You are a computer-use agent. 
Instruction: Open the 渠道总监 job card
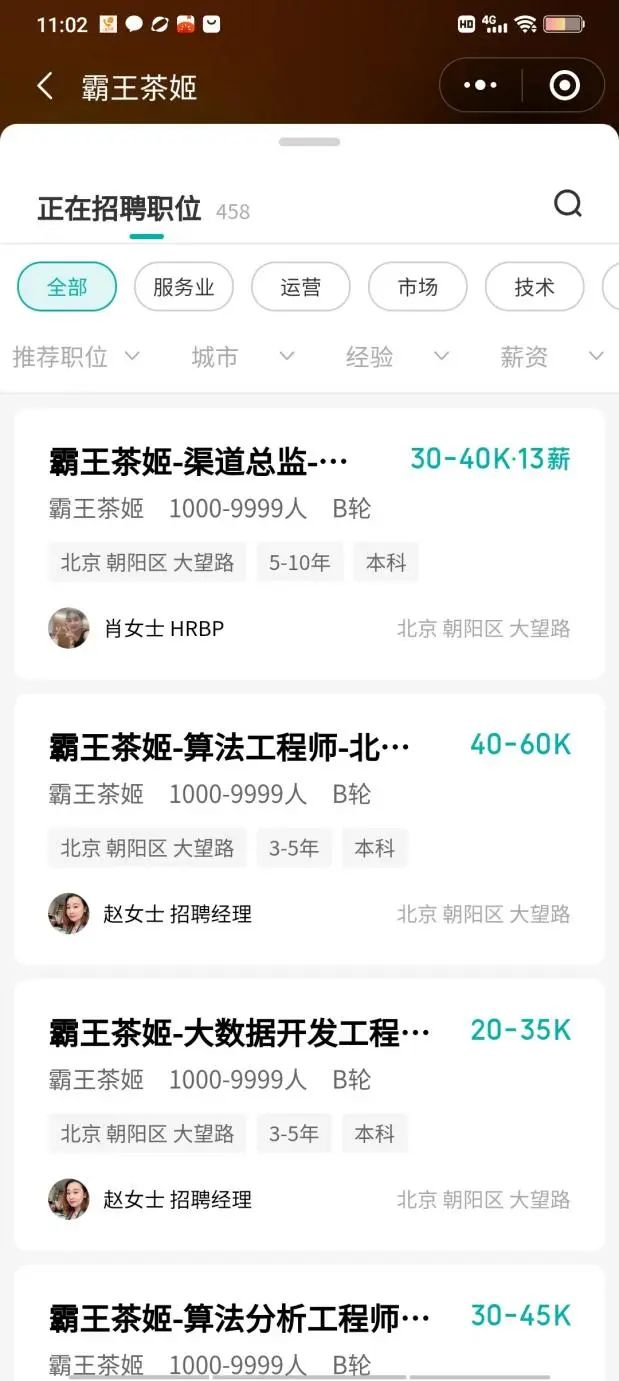point(309,543)
